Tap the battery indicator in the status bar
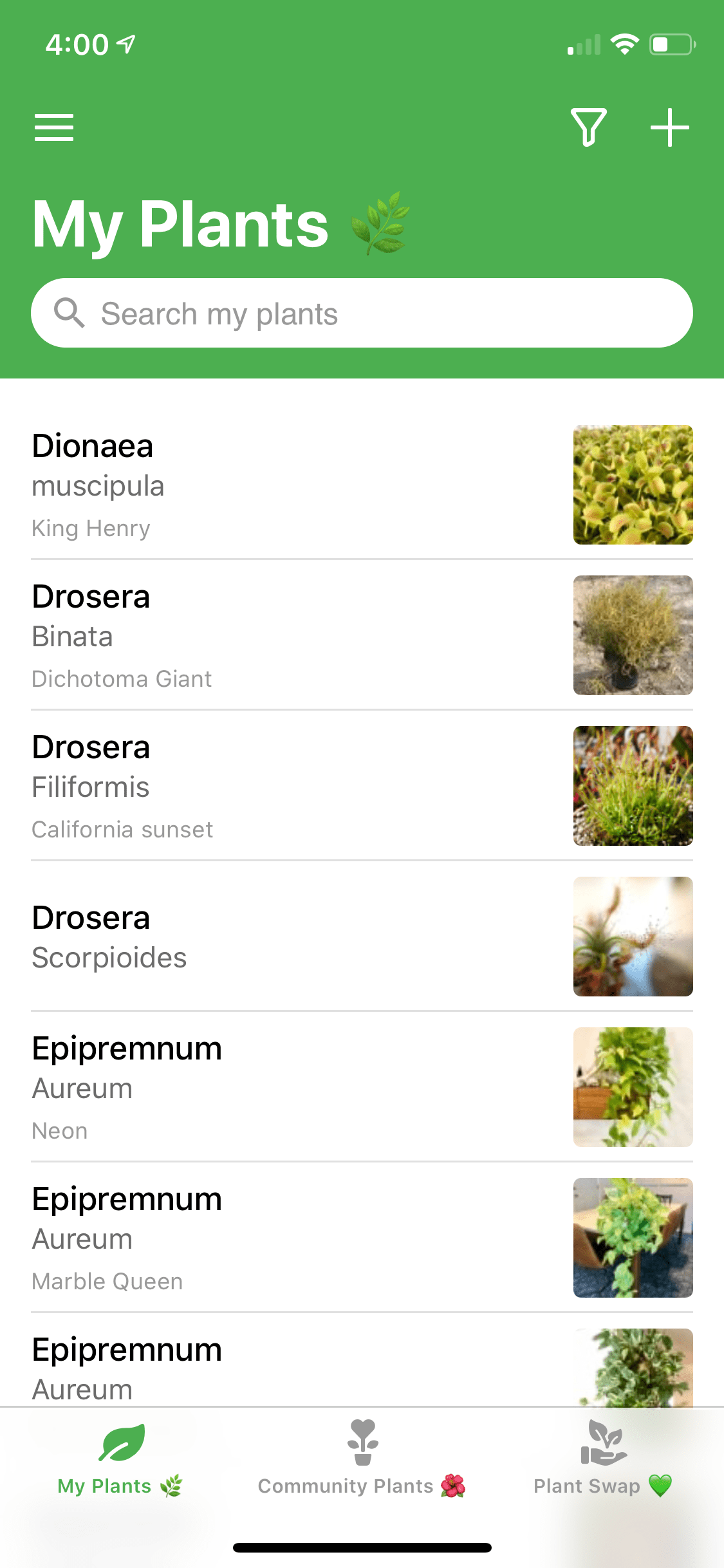The image size is (724, 1568). 669,44
